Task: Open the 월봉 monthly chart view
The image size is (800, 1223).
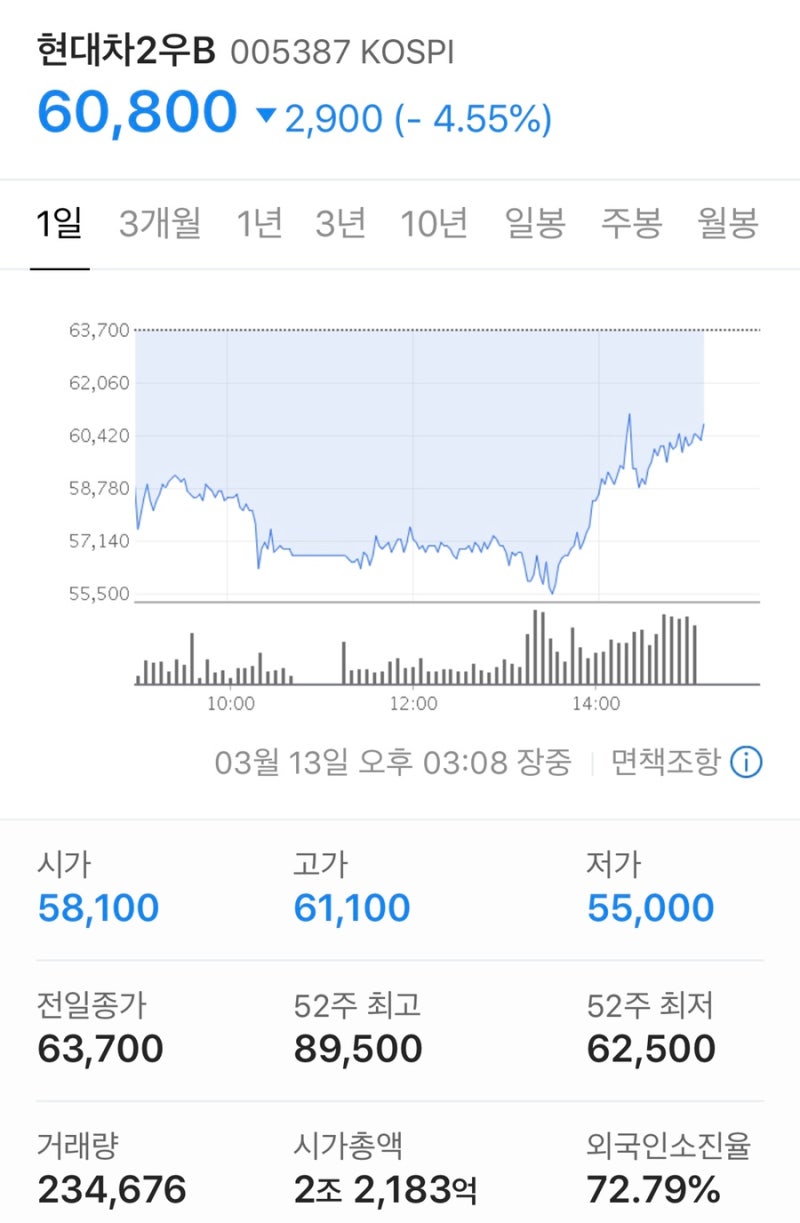Action: pos(724,225)
